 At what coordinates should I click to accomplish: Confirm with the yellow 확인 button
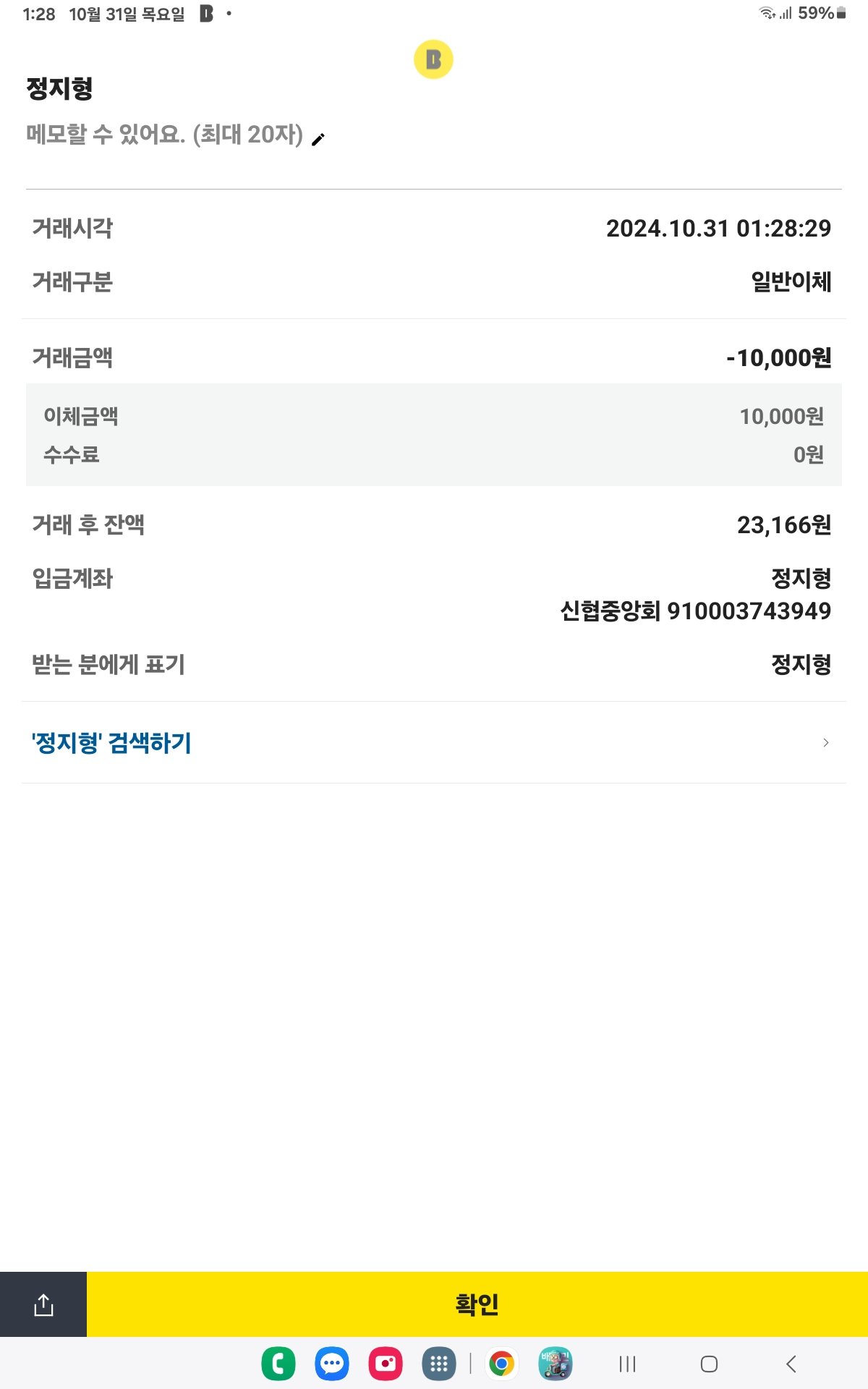click(477, 1304)
